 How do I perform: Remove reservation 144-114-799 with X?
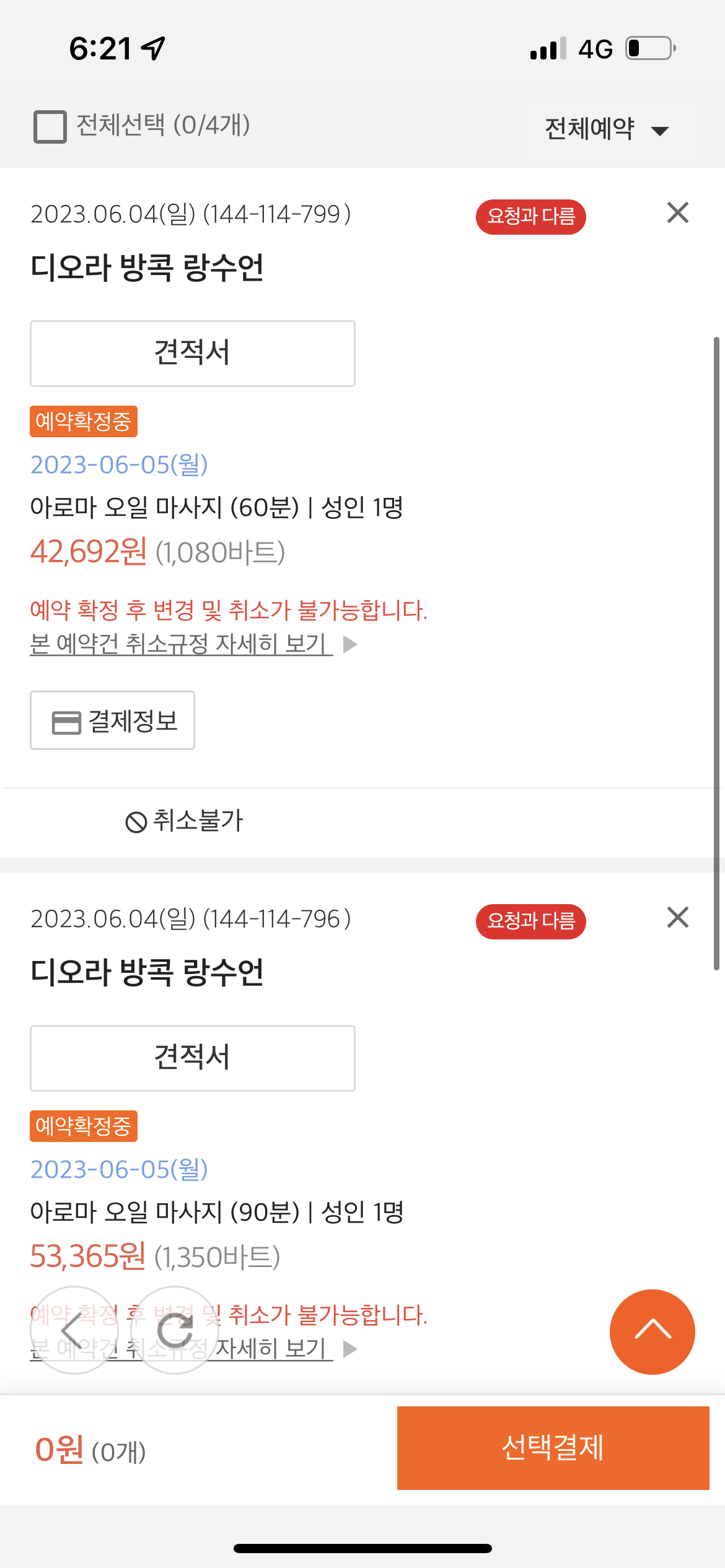(x=678, y=212)
